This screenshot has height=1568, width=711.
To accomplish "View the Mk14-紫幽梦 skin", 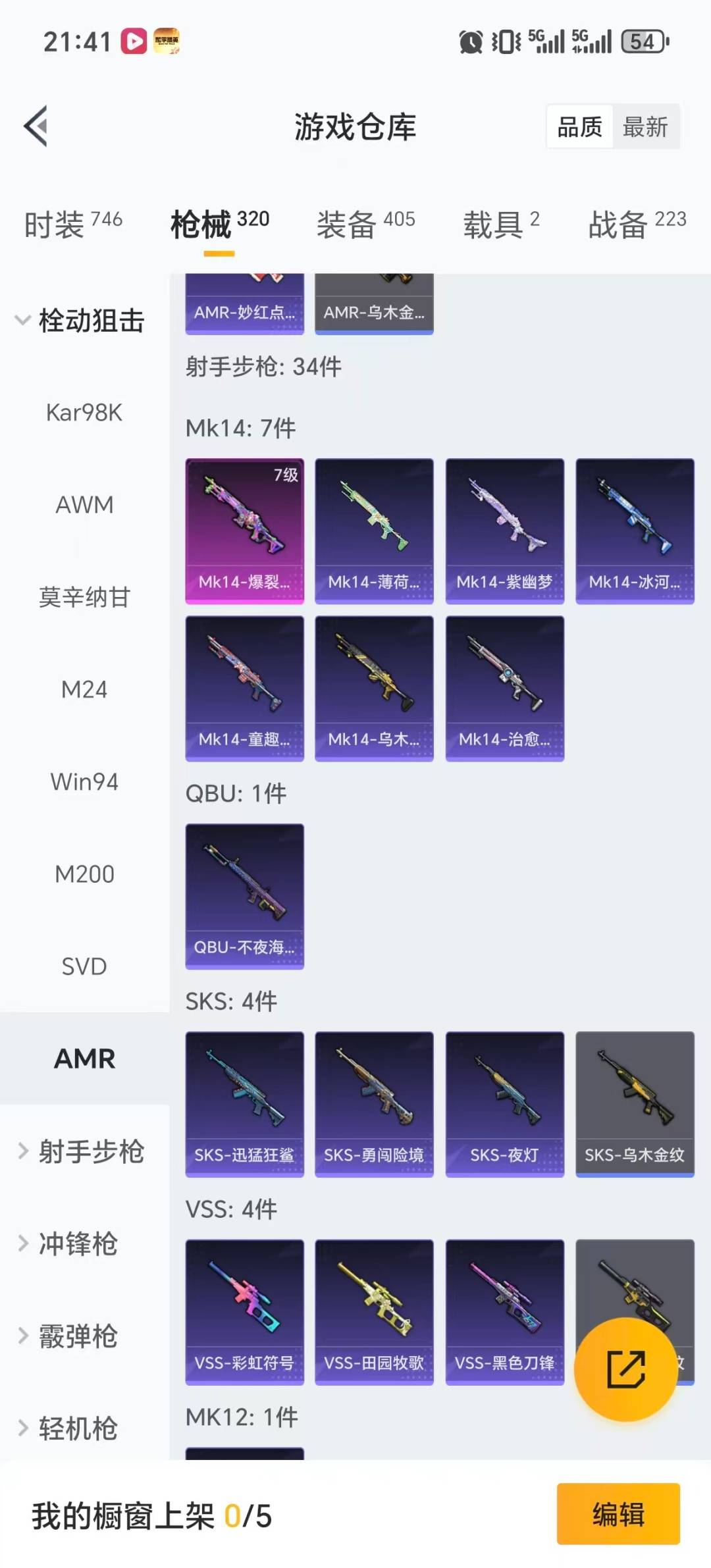I will pyautogui.click(x=504, y=531).
